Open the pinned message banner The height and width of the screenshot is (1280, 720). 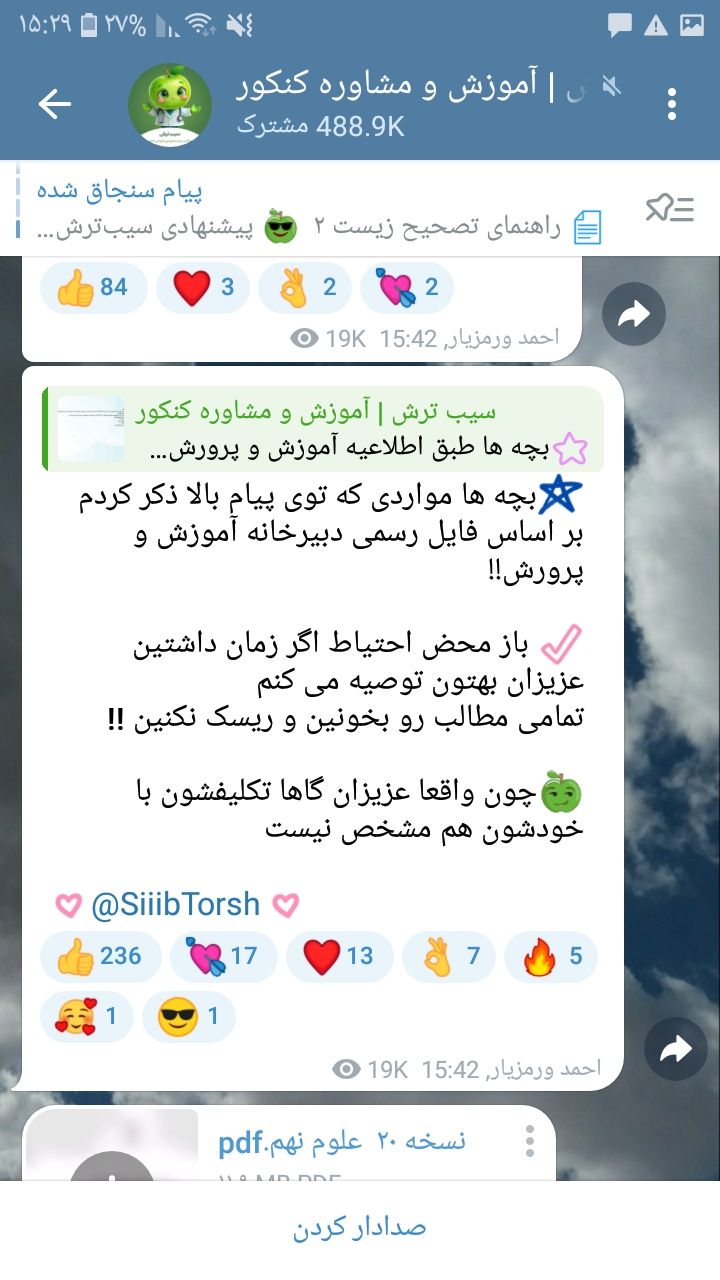tap(320, 210)
